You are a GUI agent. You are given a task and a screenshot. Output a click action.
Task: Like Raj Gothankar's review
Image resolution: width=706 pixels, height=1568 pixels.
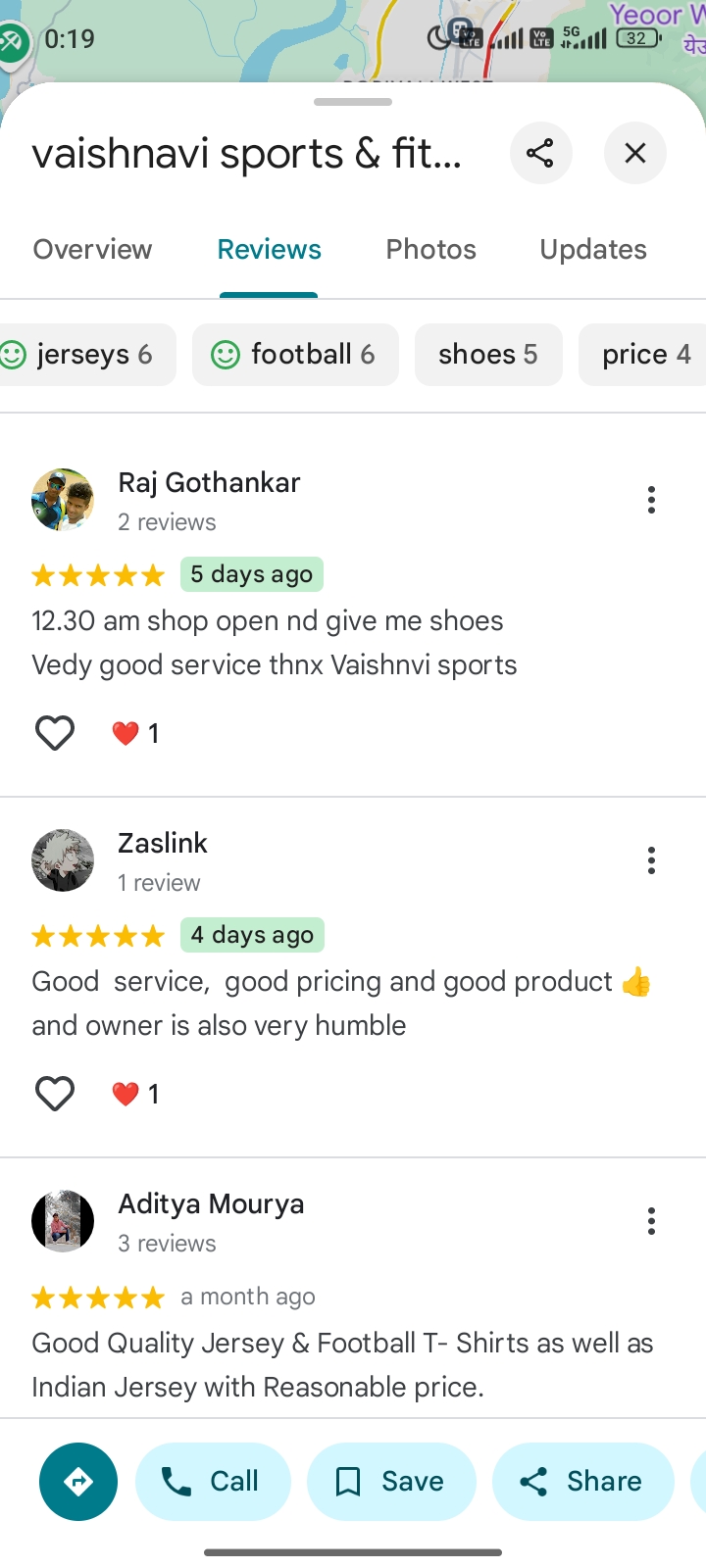(x=55, y=733)
